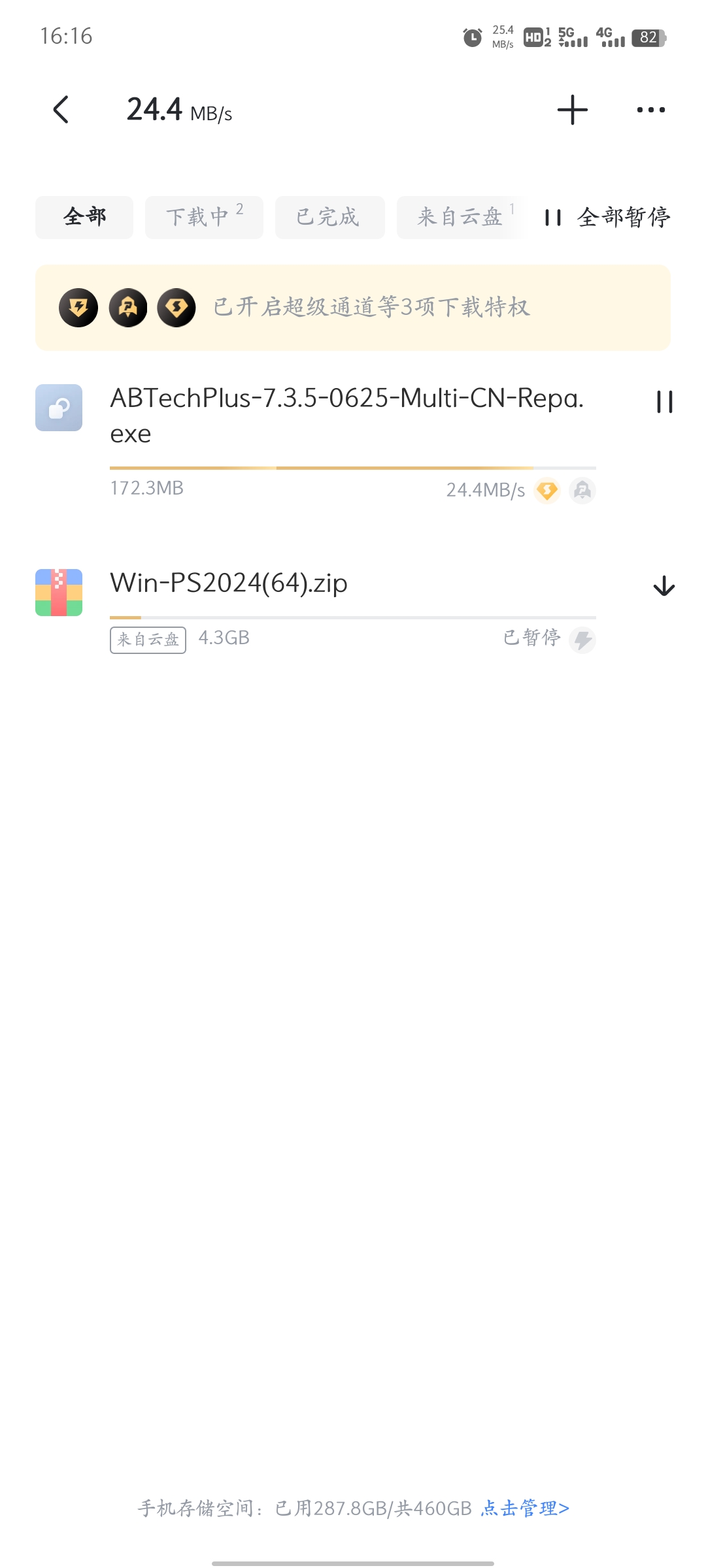
Task: Pause all downloads with 全部暂停
Action: (x=608, y=217)
